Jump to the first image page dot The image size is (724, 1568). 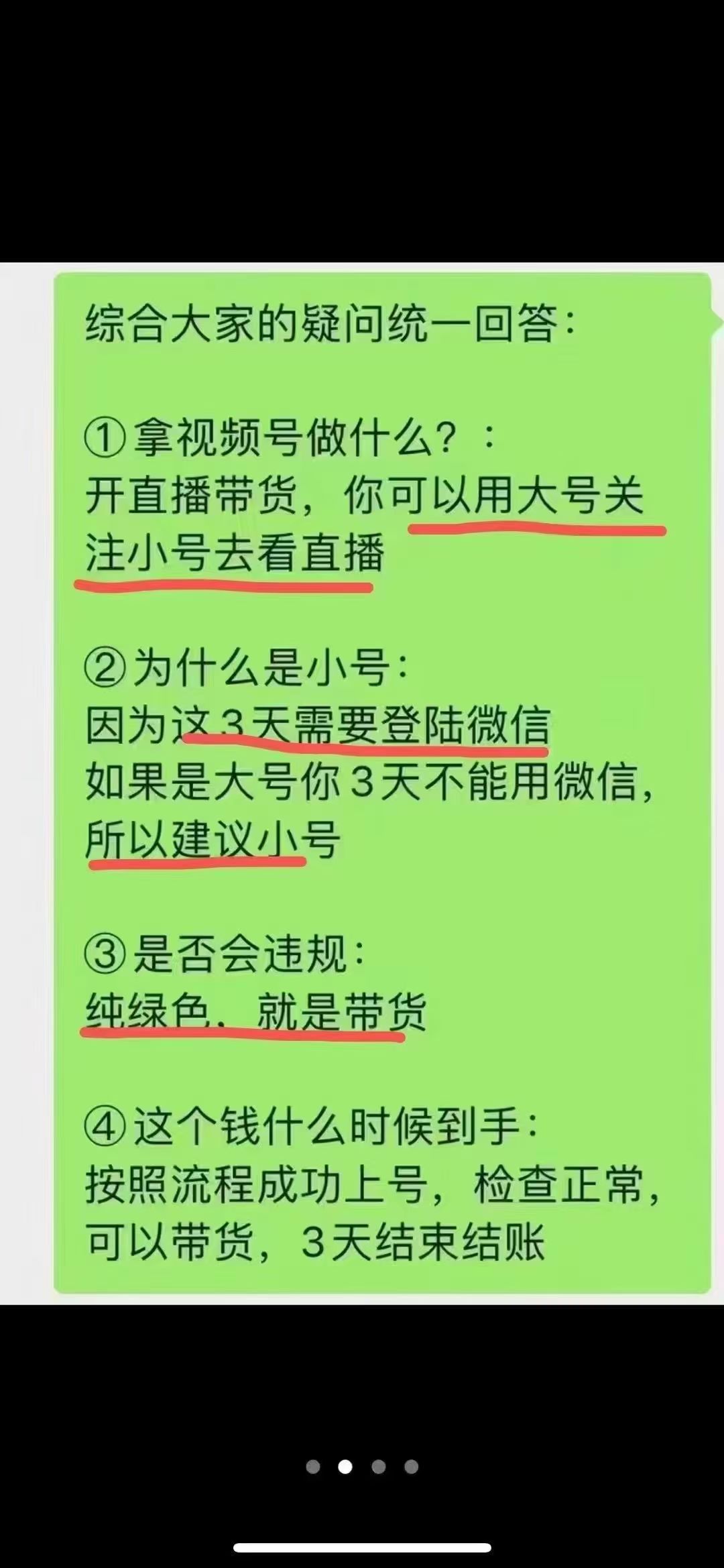tap(312, 1467)
